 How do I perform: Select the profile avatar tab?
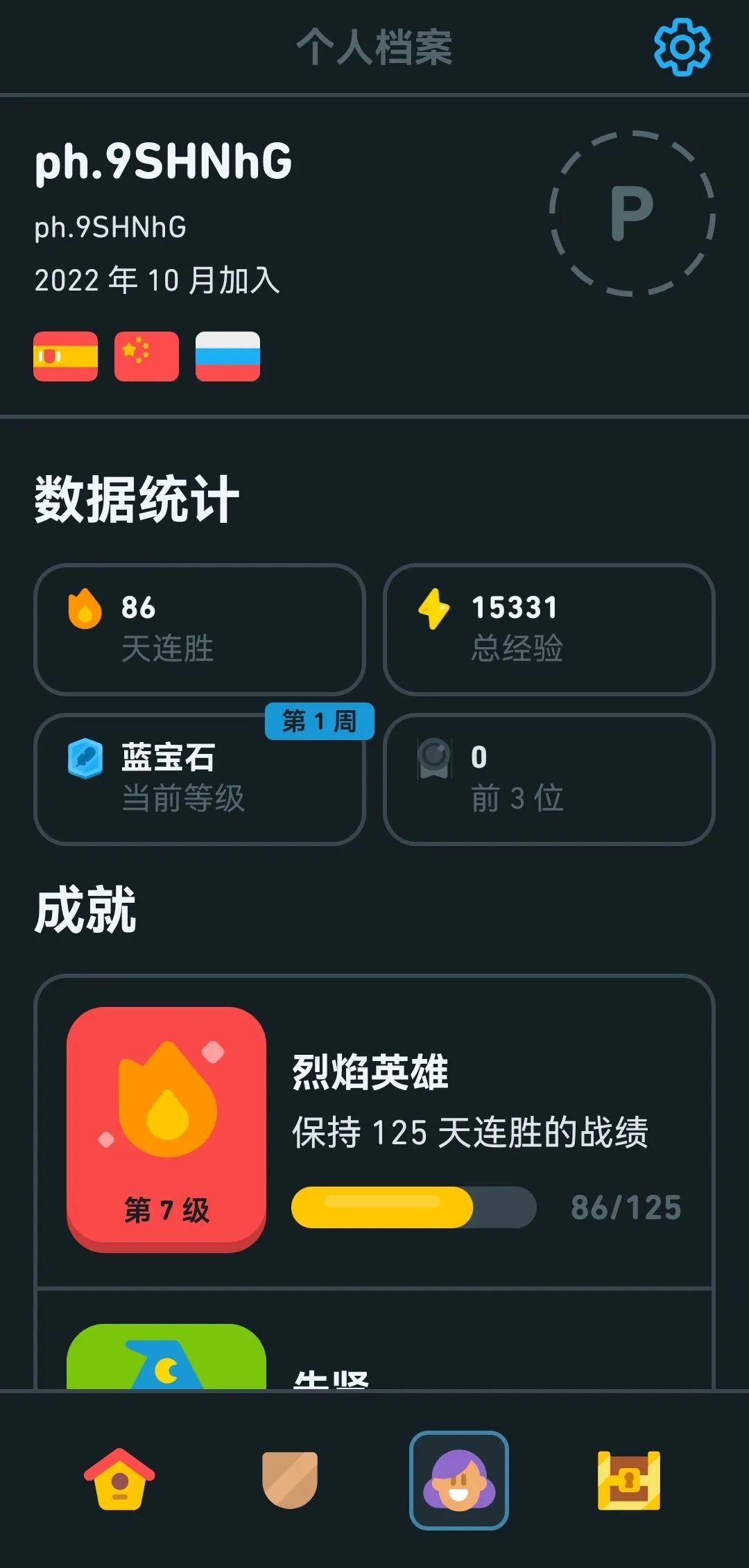[459, 1479]
